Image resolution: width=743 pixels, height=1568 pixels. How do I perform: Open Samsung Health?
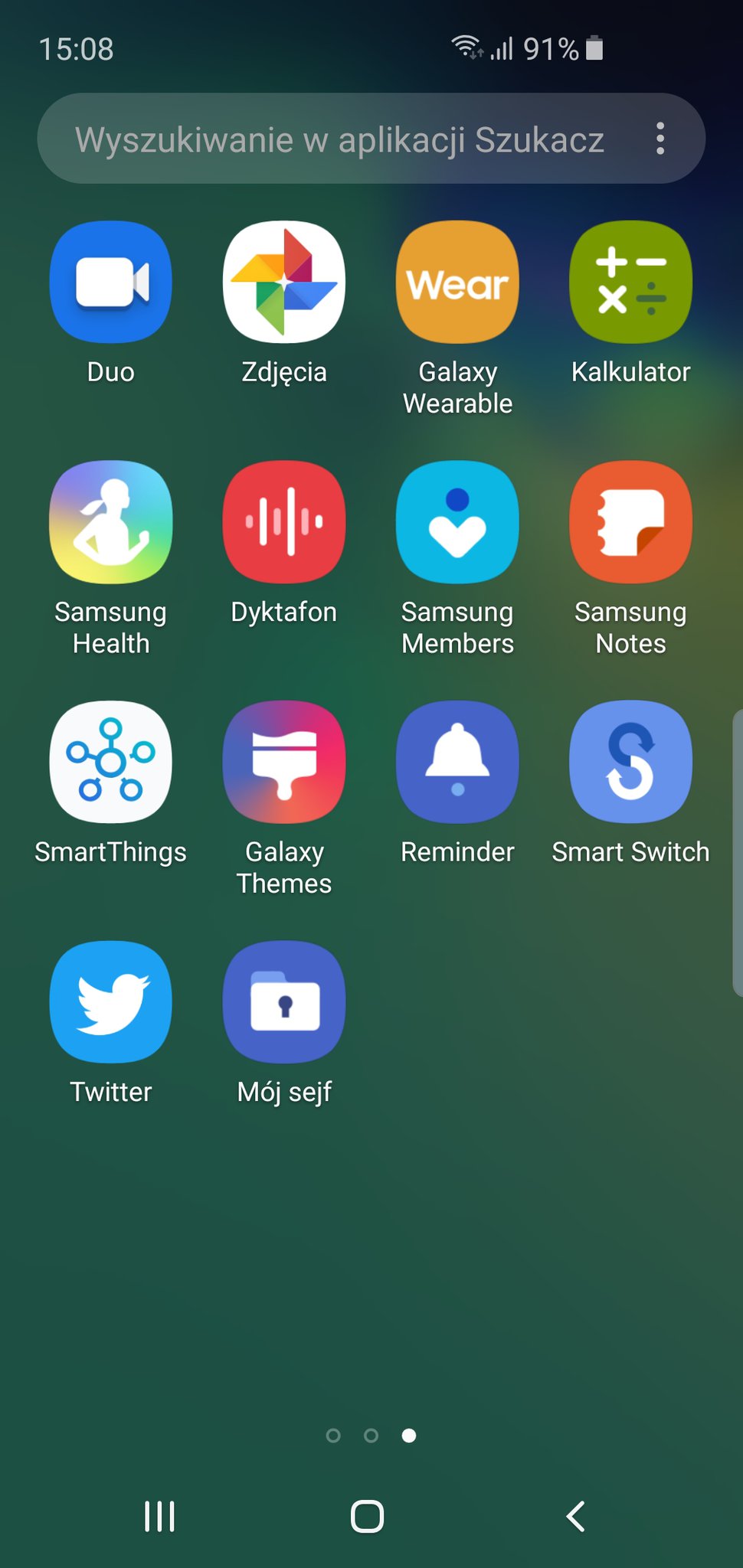click(111, 523)
